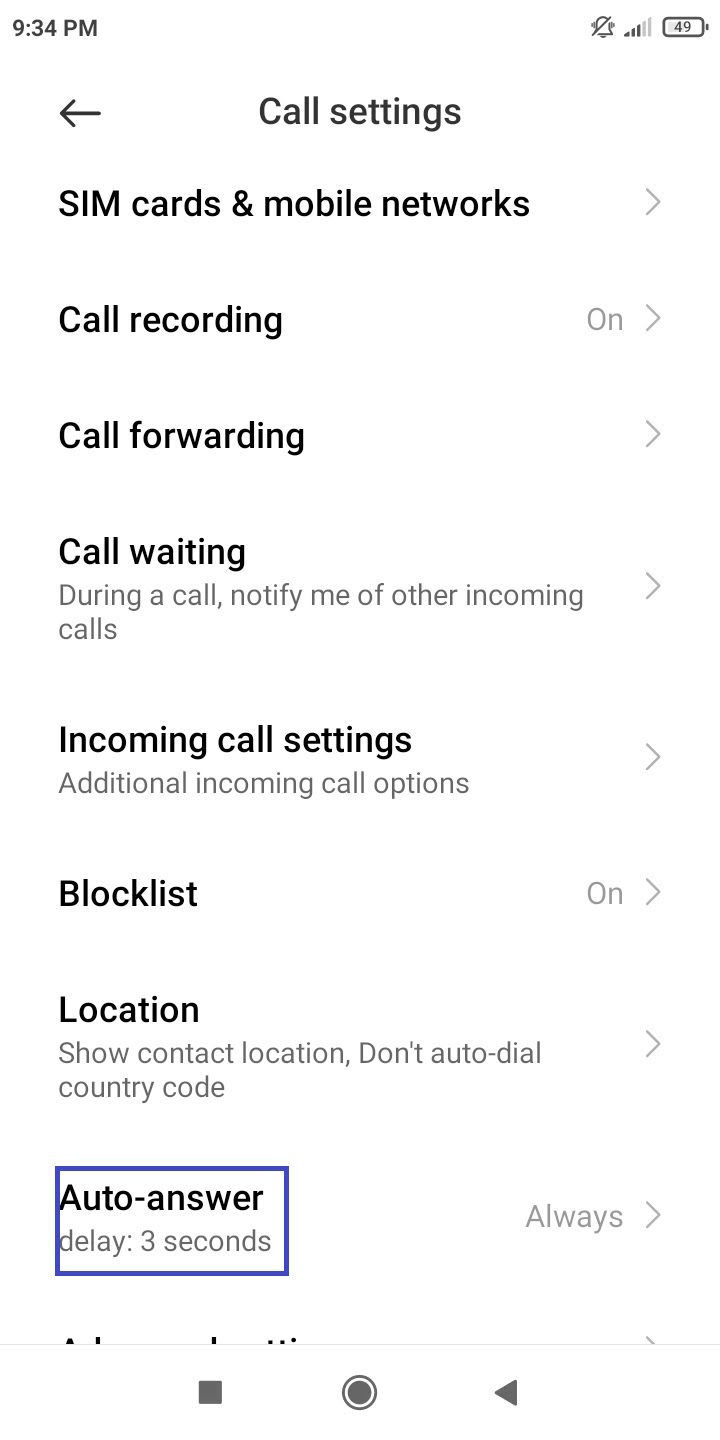
Task: Open Auto-answer settings
Action: coord(360,1217)
